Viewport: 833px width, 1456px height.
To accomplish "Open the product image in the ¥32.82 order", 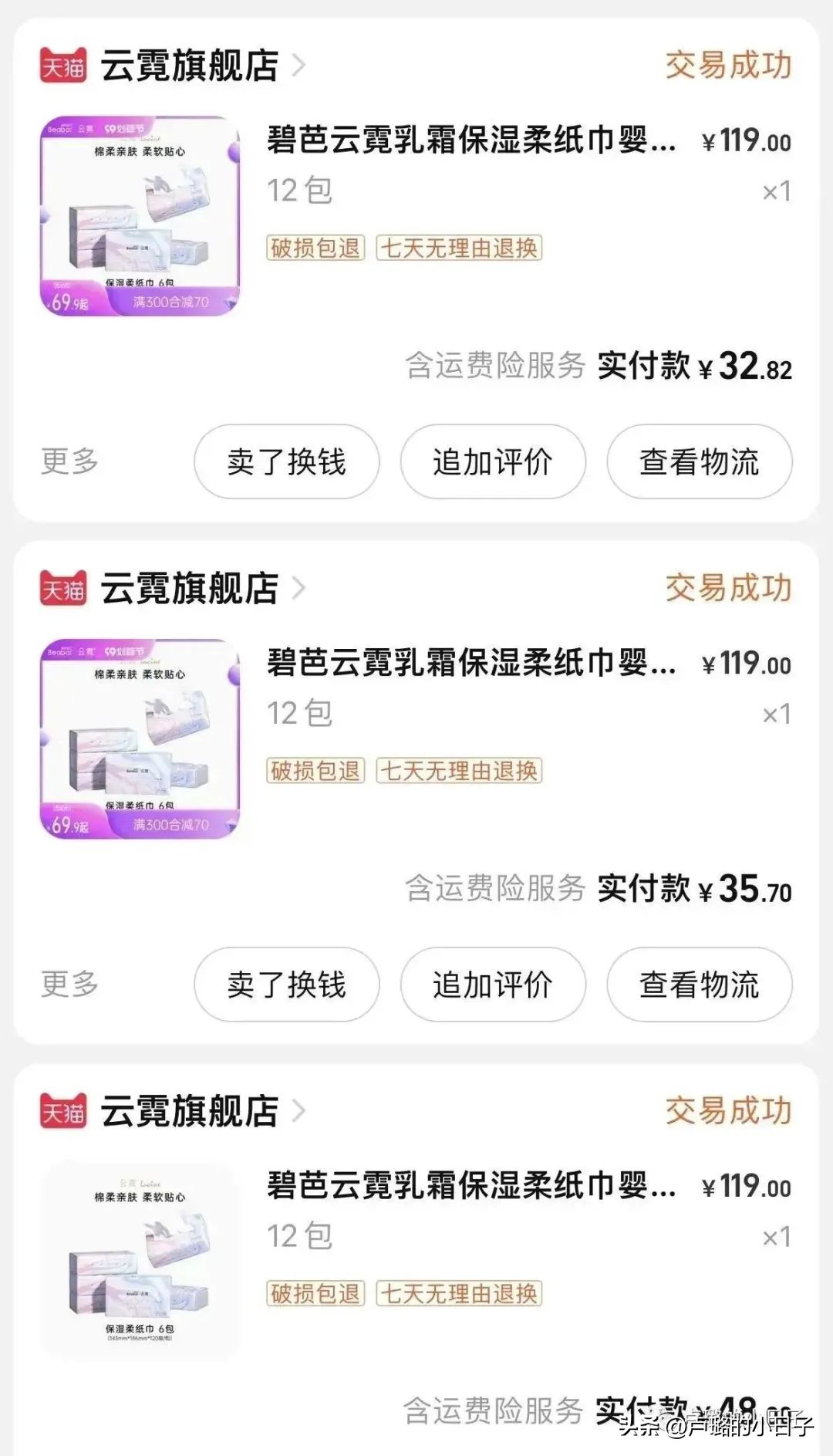I will coord(140,216).
